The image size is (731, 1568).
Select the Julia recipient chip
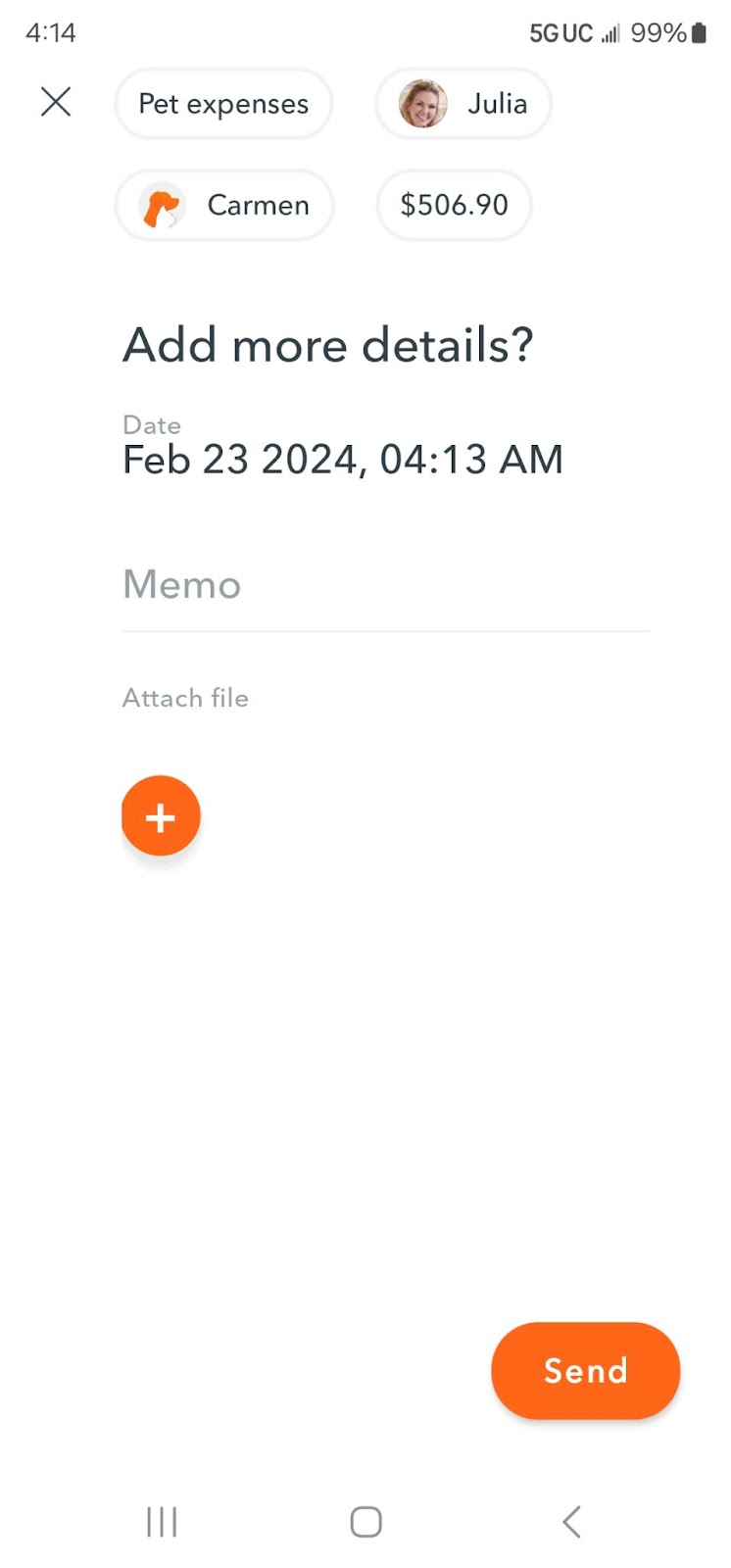click(463, 104)
